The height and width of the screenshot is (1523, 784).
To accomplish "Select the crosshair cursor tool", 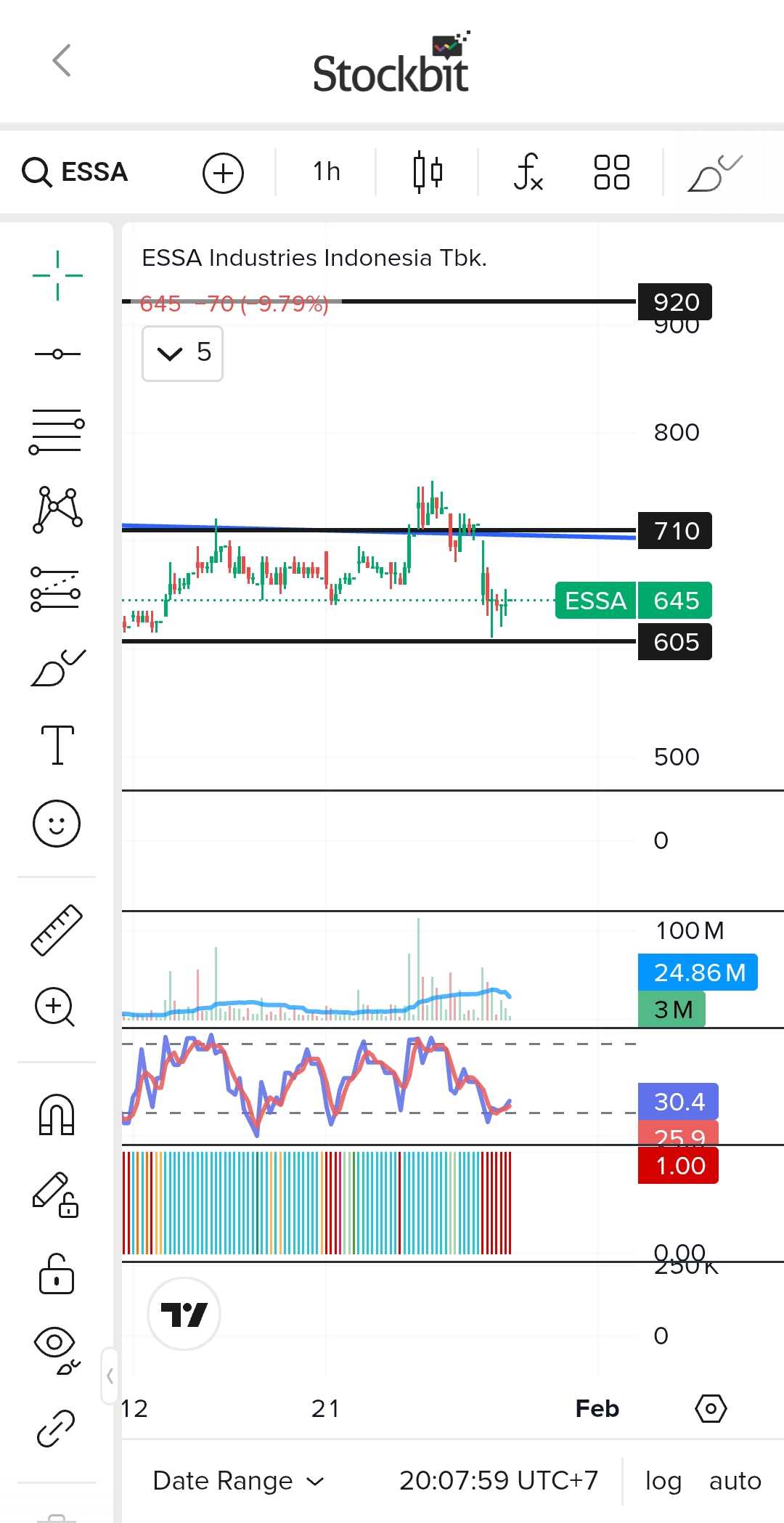I will [57, 275].
